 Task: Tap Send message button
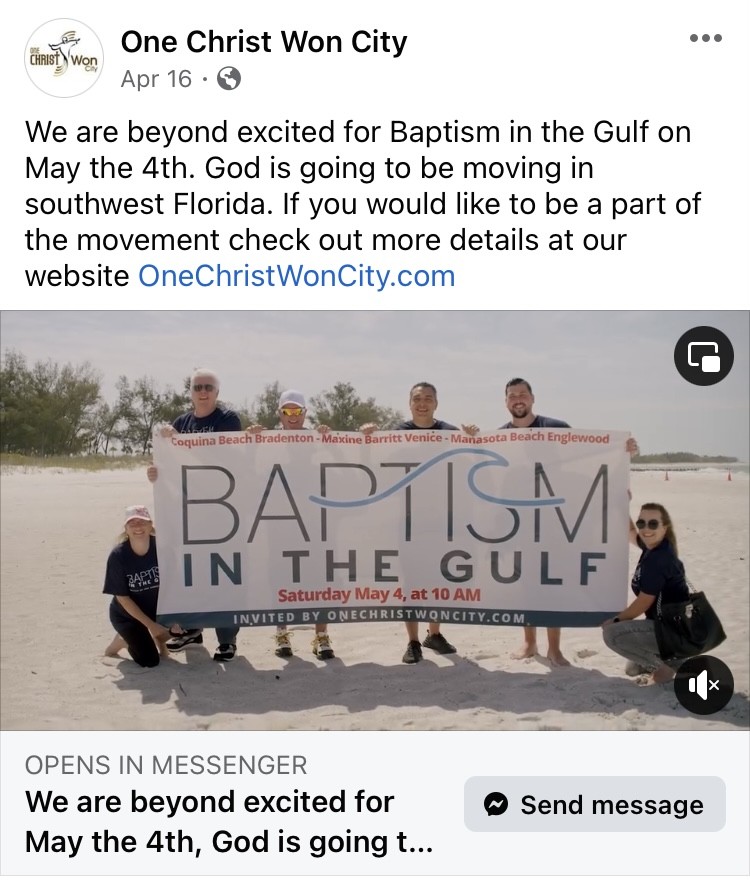595,804
